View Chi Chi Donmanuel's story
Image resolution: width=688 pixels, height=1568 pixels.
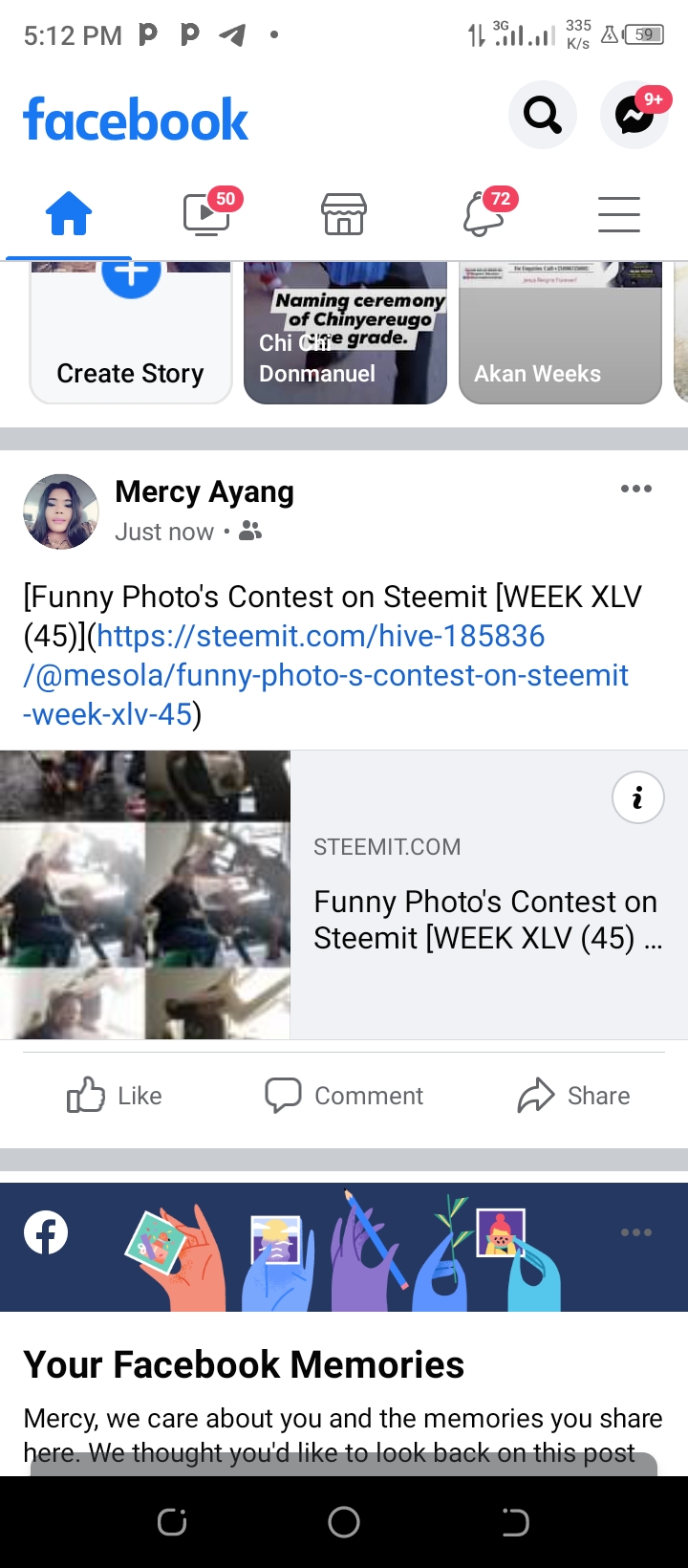pyautogui.click(x=345, y=333)
